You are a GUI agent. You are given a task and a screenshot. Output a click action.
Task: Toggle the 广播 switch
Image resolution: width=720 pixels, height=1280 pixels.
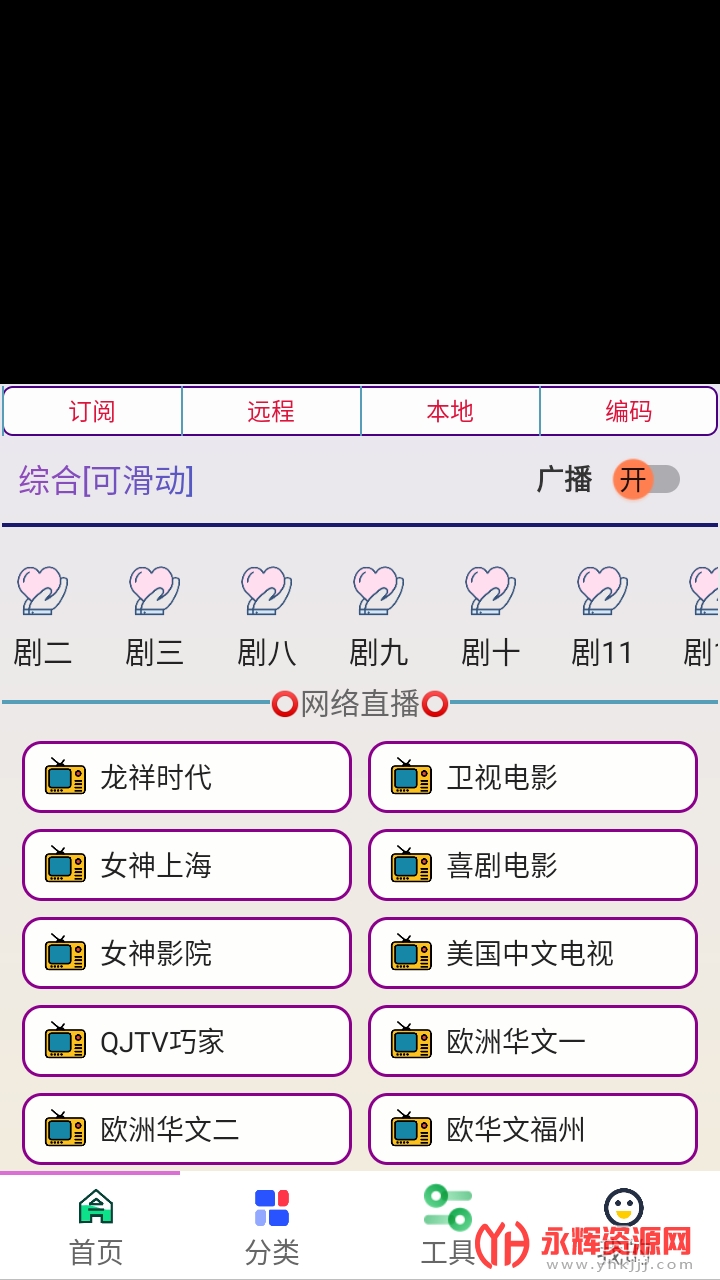pyautogui.click(x=646, y=480)
